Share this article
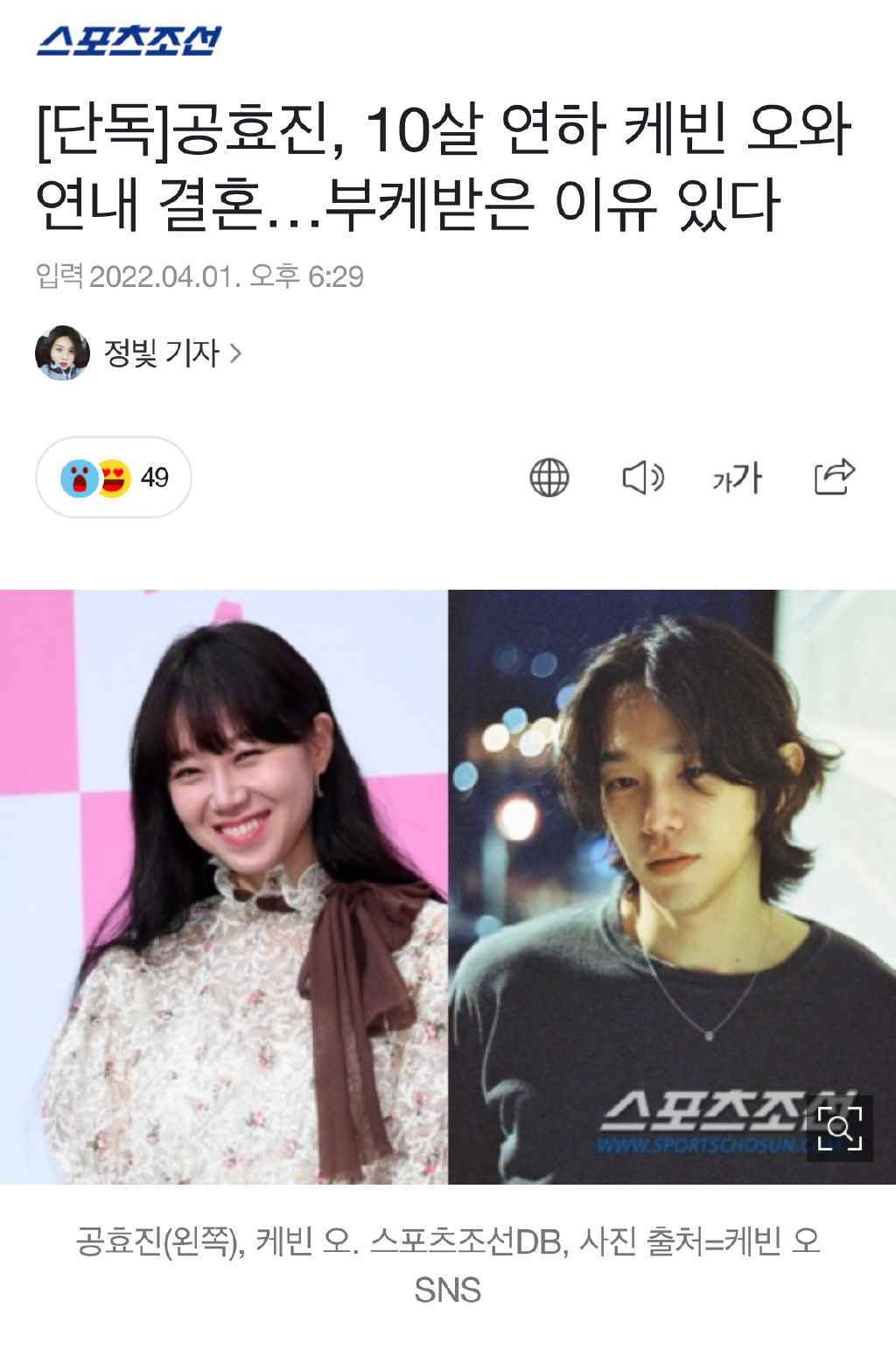 [x=834, y=477]
